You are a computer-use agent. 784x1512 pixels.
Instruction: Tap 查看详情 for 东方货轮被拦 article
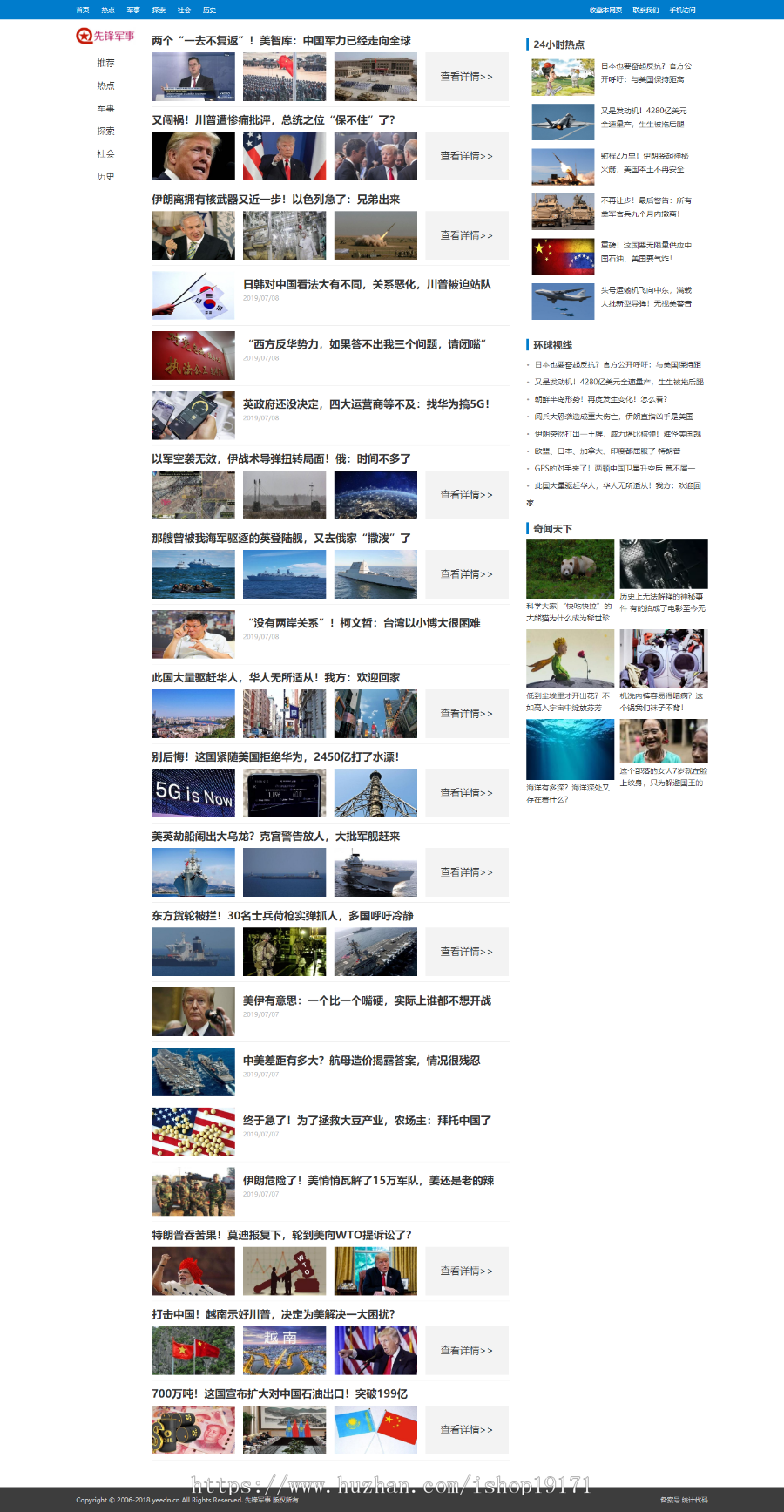point(466,952)
